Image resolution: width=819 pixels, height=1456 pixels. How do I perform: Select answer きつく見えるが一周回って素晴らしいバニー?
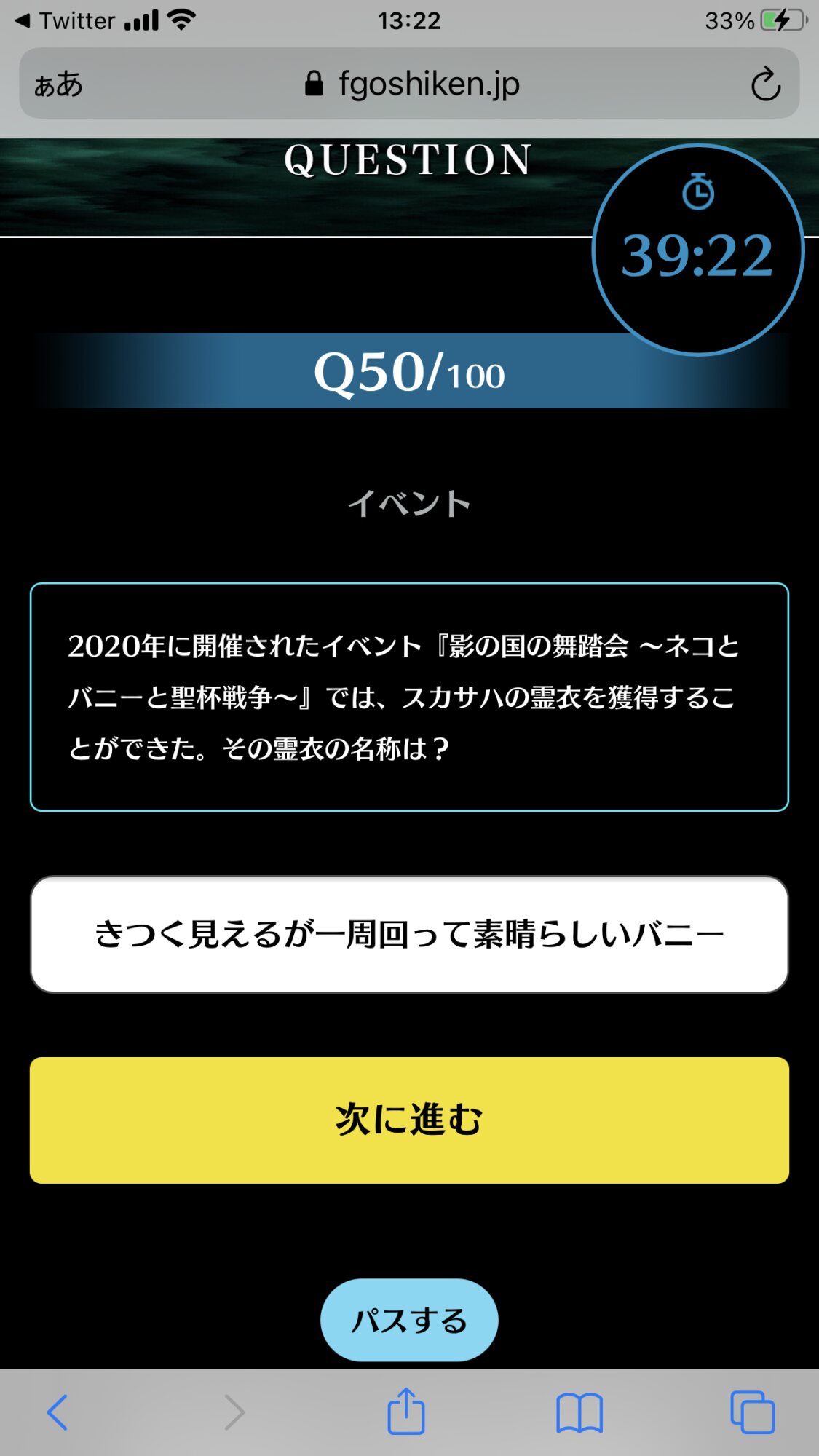[409, 934]
